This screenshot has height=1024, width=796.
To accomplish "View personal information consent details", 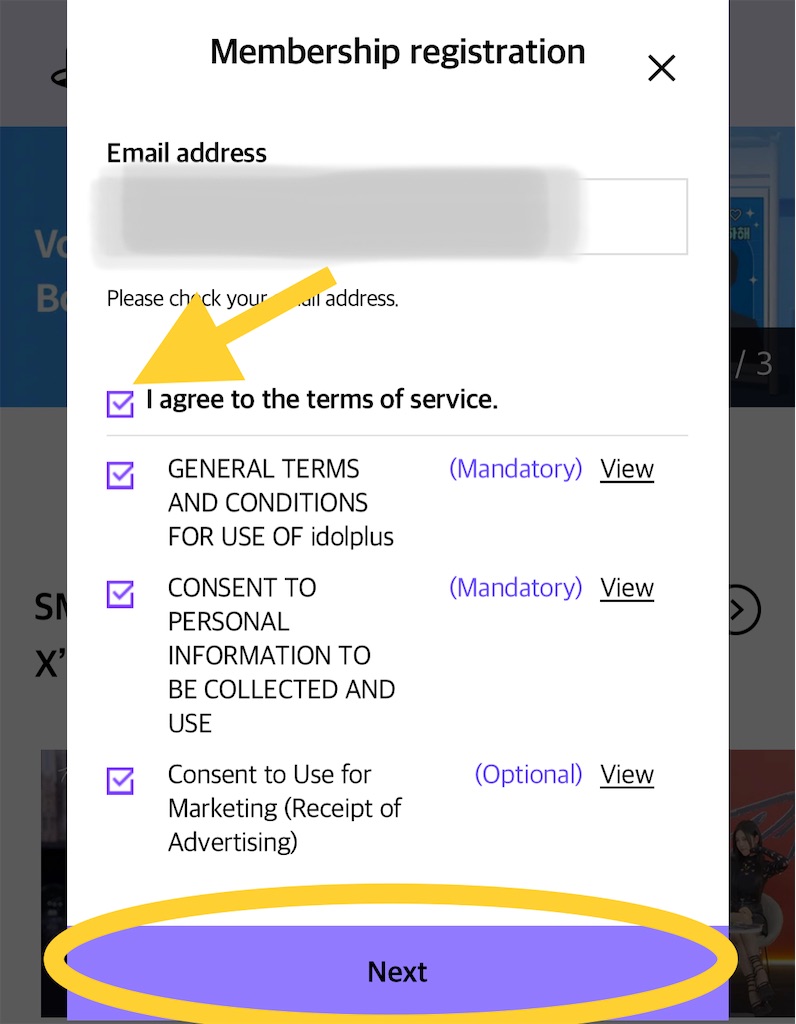I will (x=627, y=588).
